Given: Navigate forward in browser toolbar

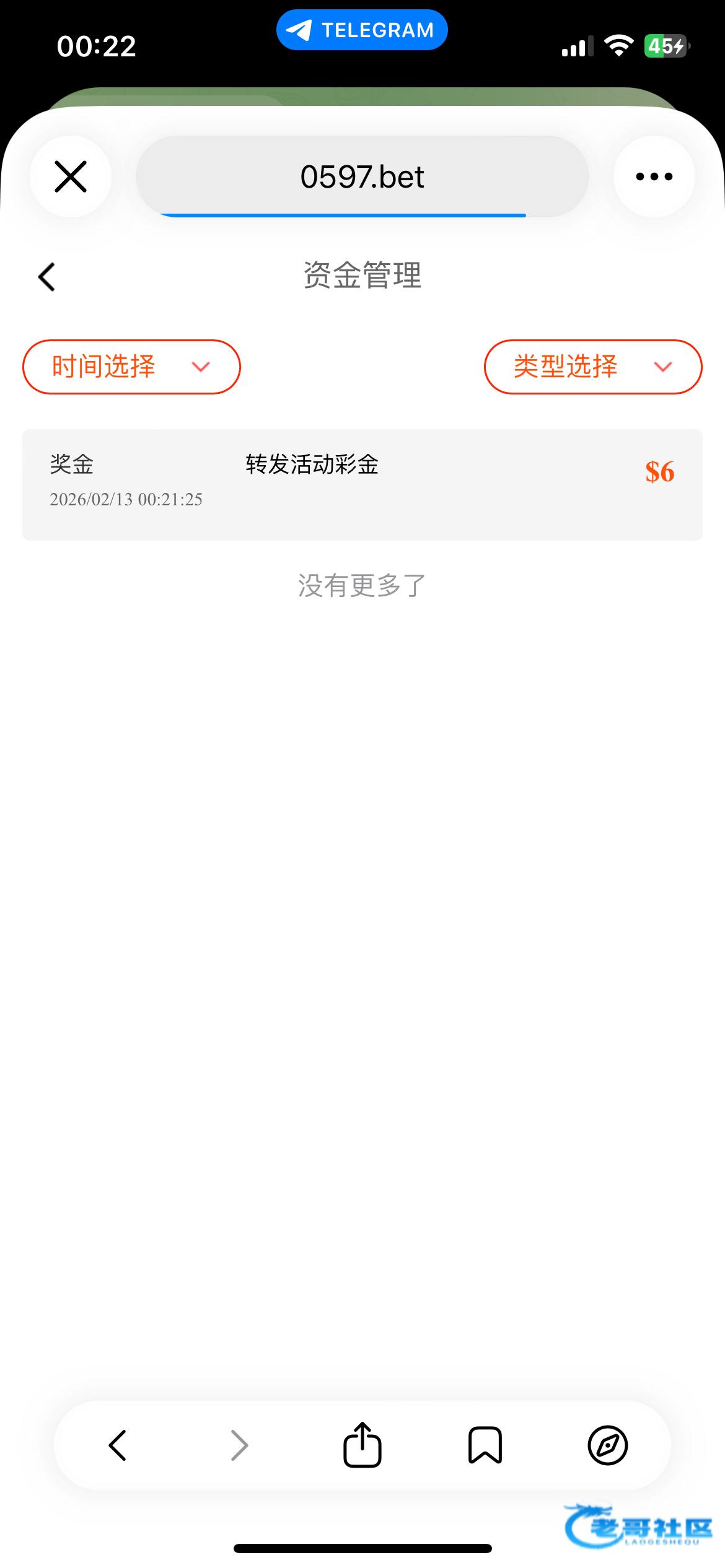Looking at the screenshot, I should tap(239, 1445).
